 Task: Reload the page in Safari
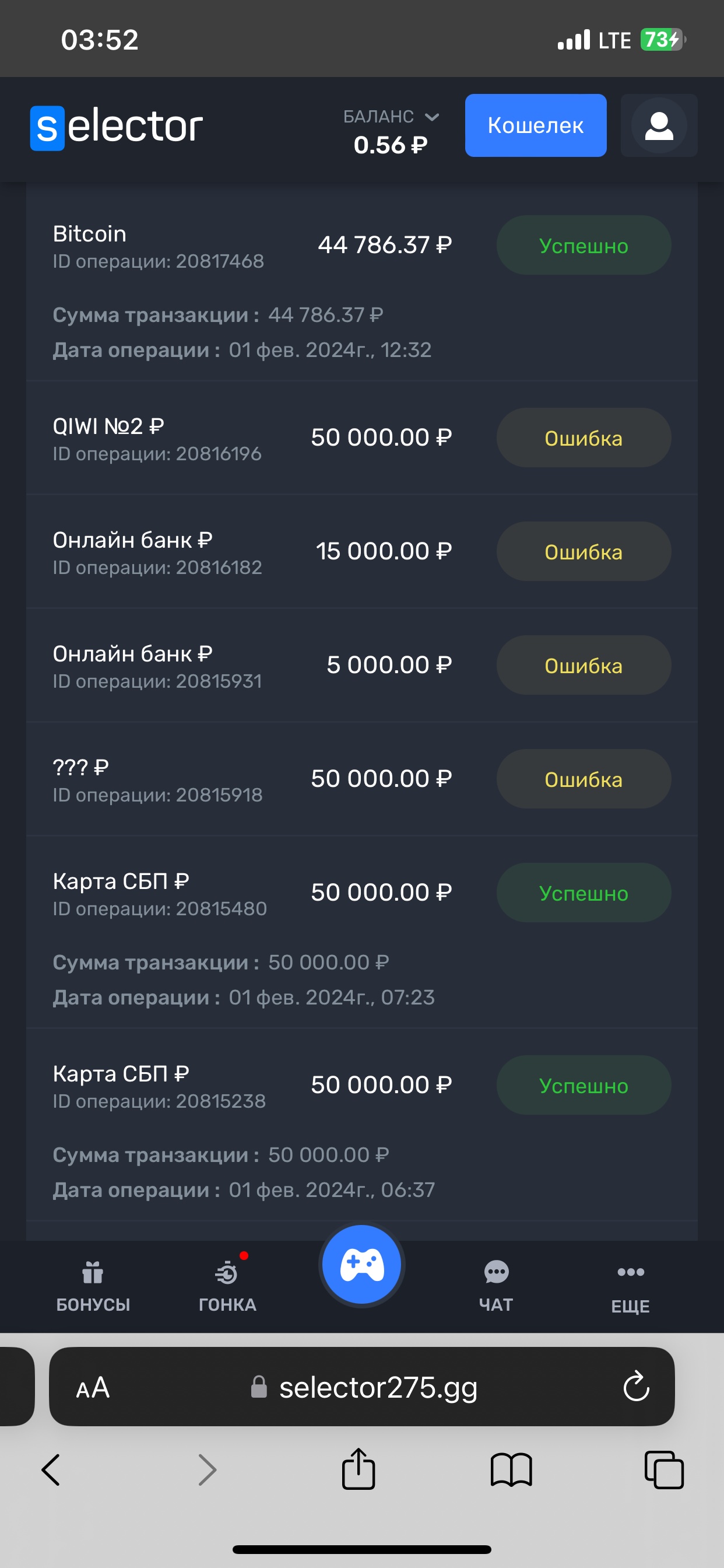coord(637,1387)
